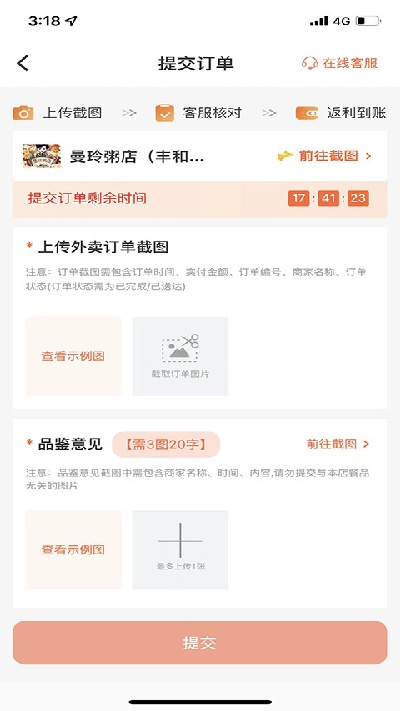
Task: Go back using the top-left arrow
Action: 23,63
